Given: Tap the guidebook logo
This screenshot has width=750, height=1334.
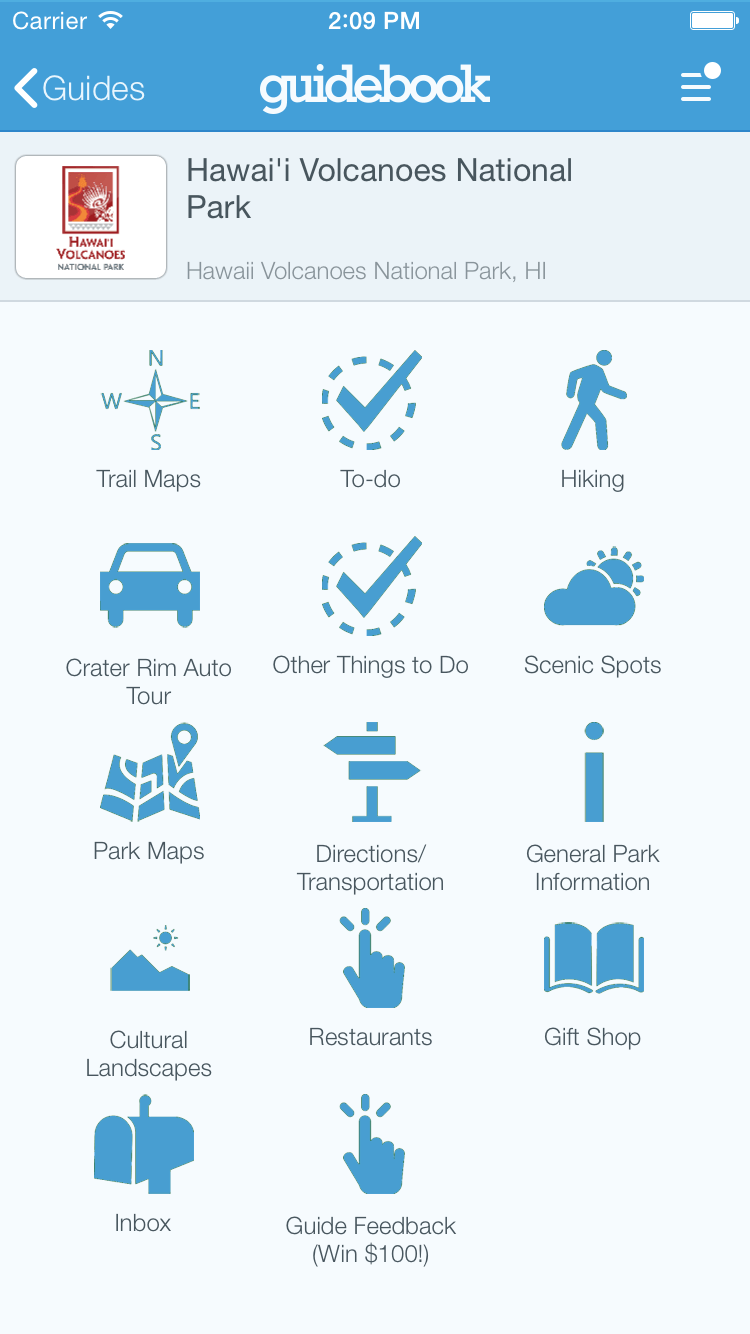Looking at the screenshot, I should (x=375, y=88).
